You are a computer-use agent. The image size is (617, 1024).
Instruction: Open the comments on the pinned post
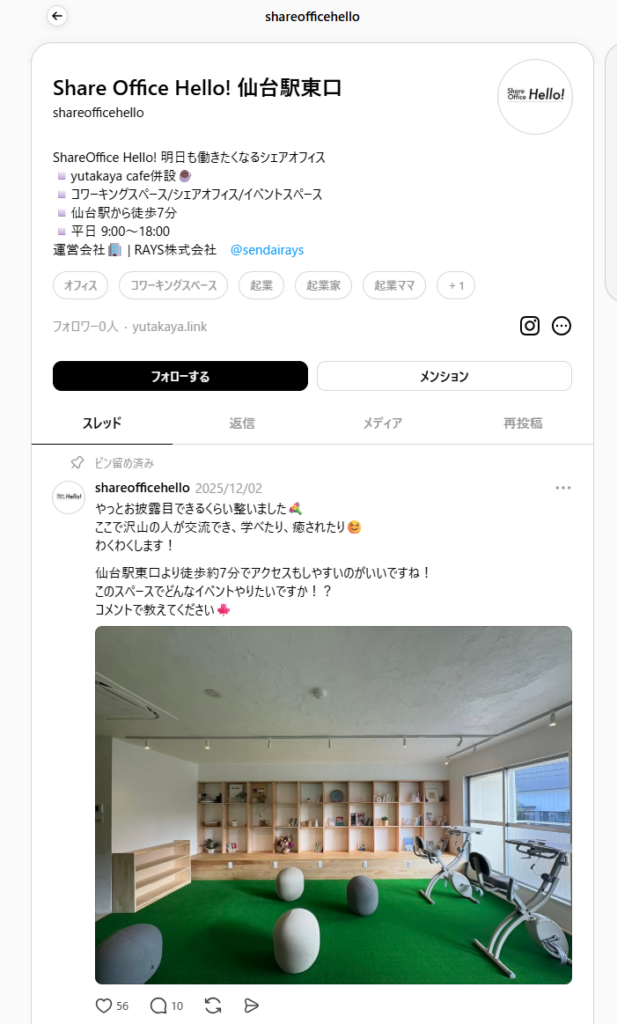point(158,1005)
